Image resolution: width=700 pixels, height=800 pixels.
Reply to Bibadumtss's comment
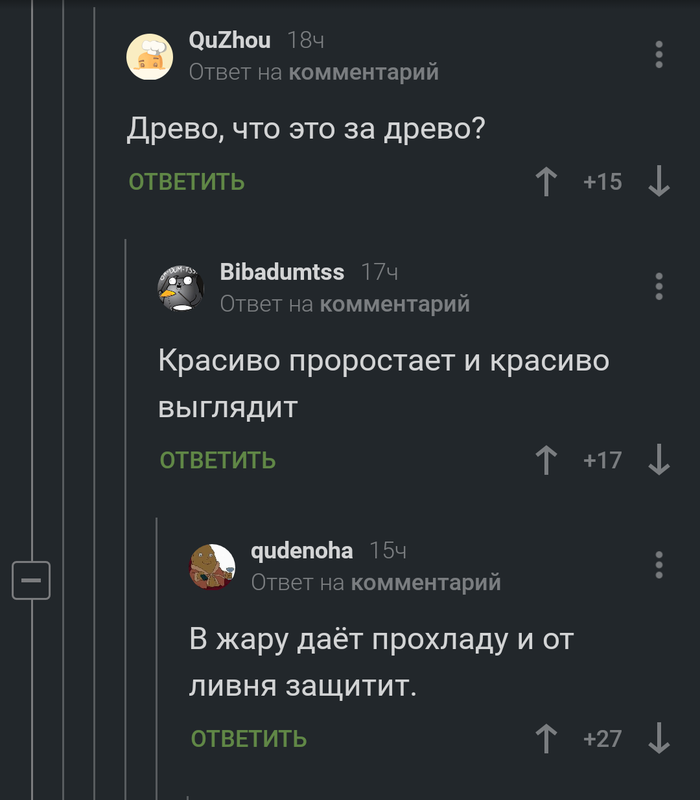[x=218, y=460]
